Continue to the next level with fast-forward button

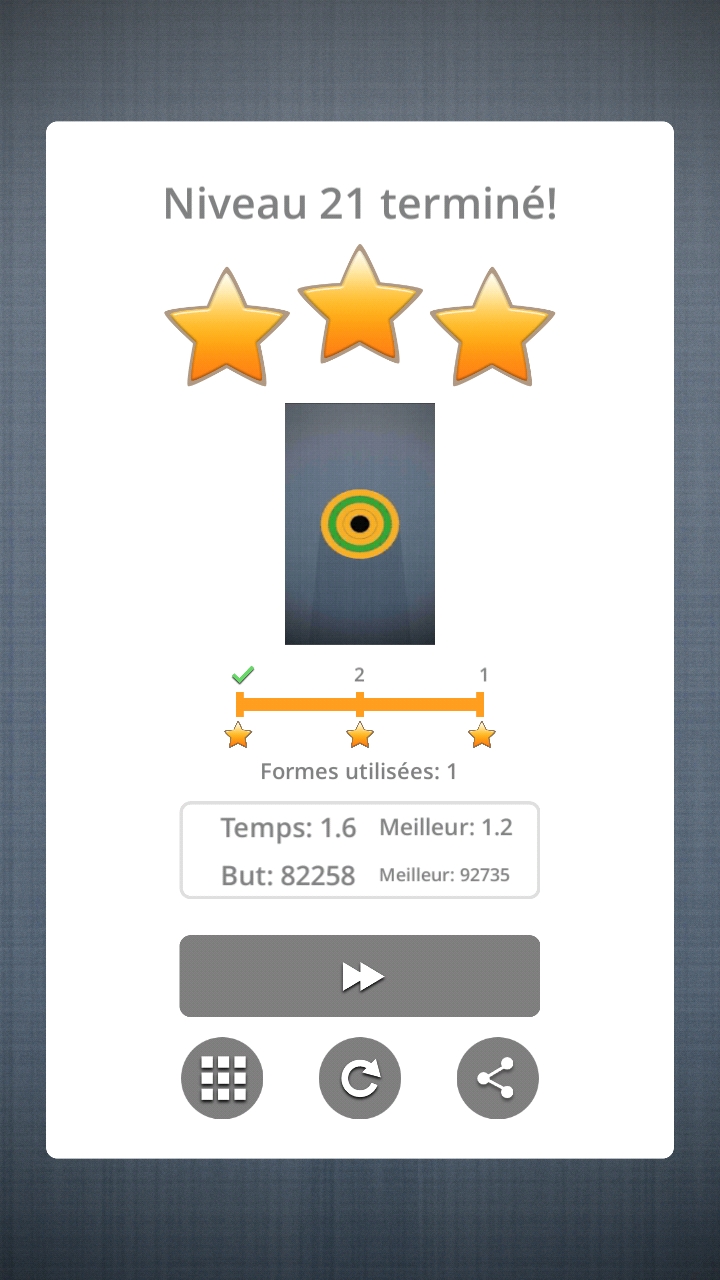360,976
